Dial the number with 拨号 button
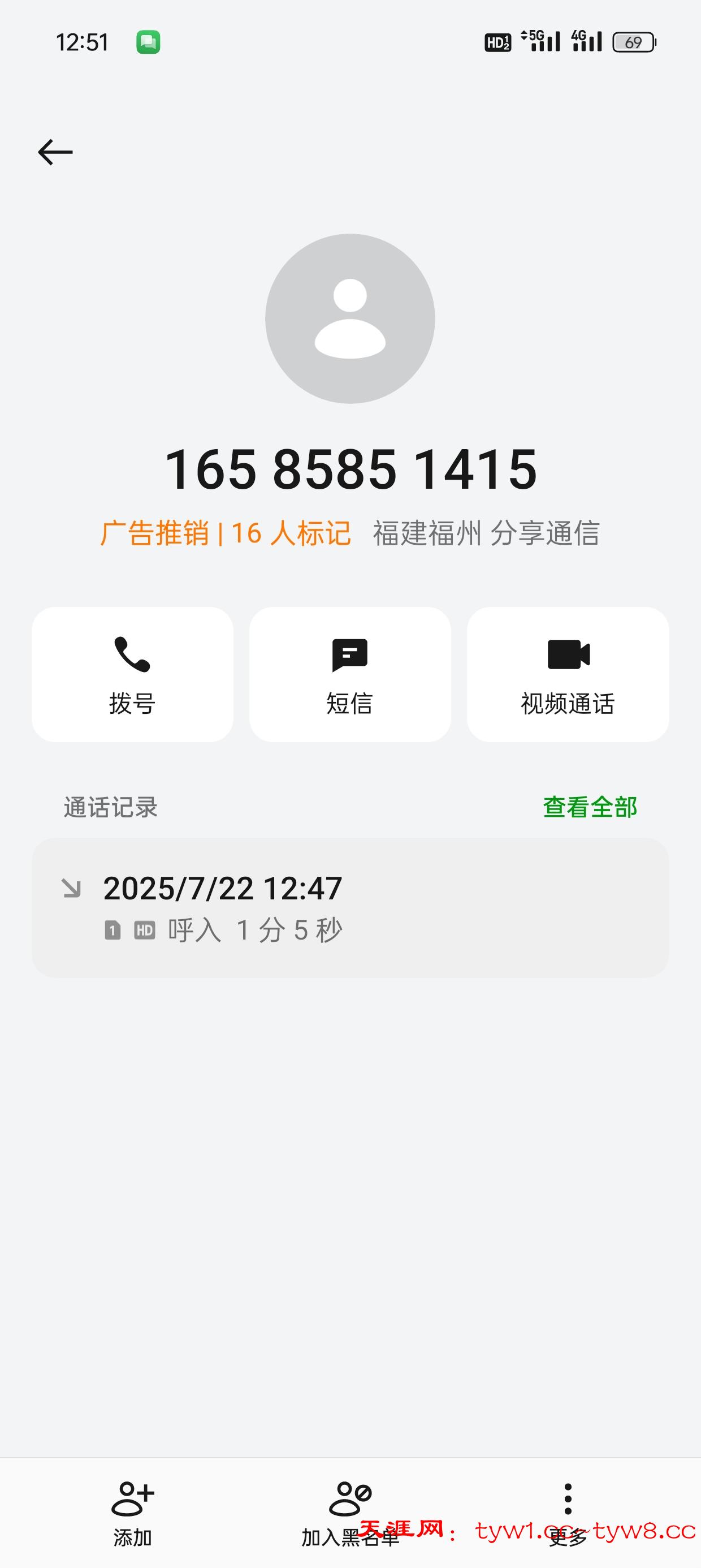Viewport: 701px width, 1568px height. [x=133, y=674]
